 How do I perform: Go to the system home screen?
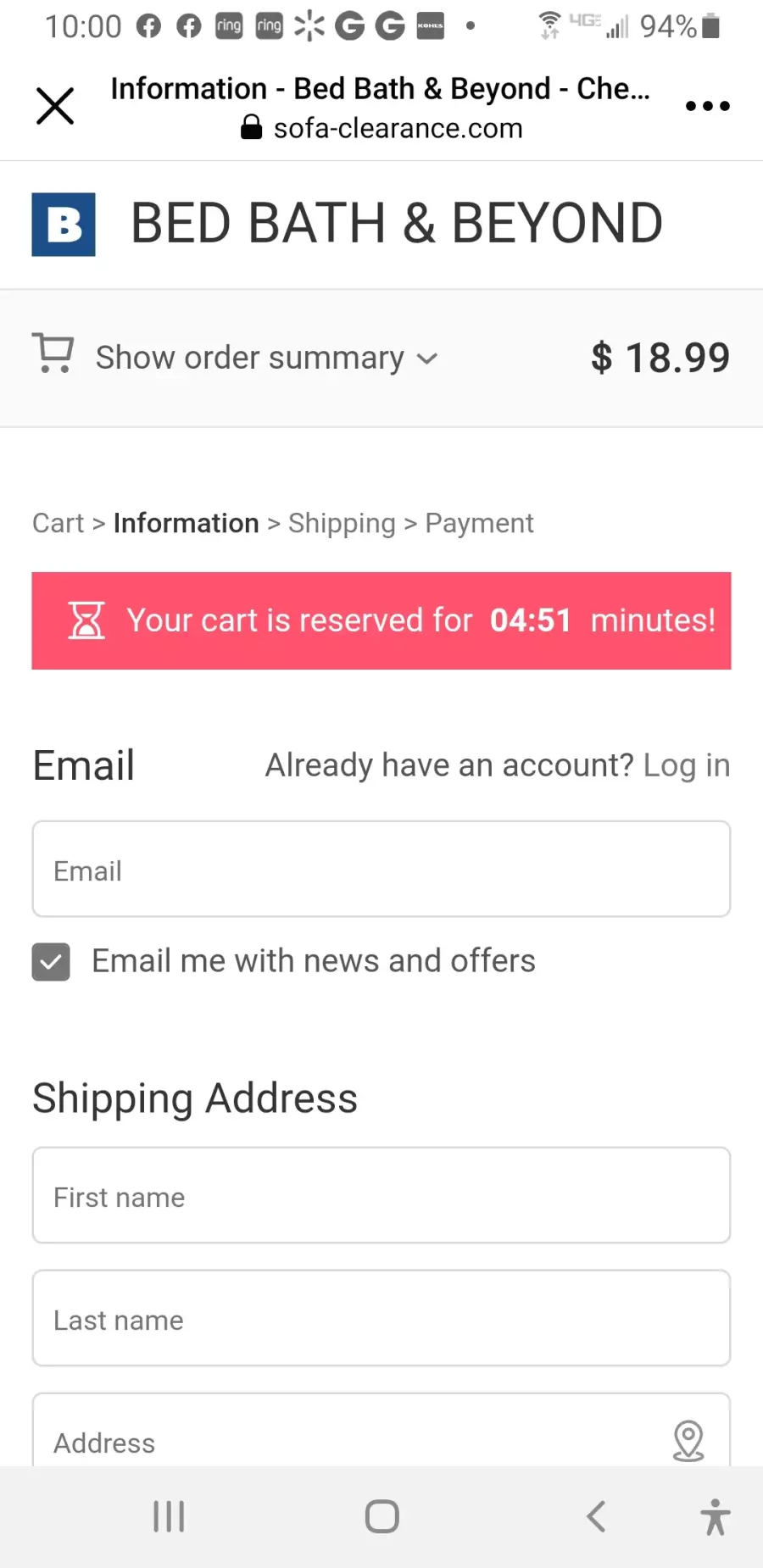381,1516
